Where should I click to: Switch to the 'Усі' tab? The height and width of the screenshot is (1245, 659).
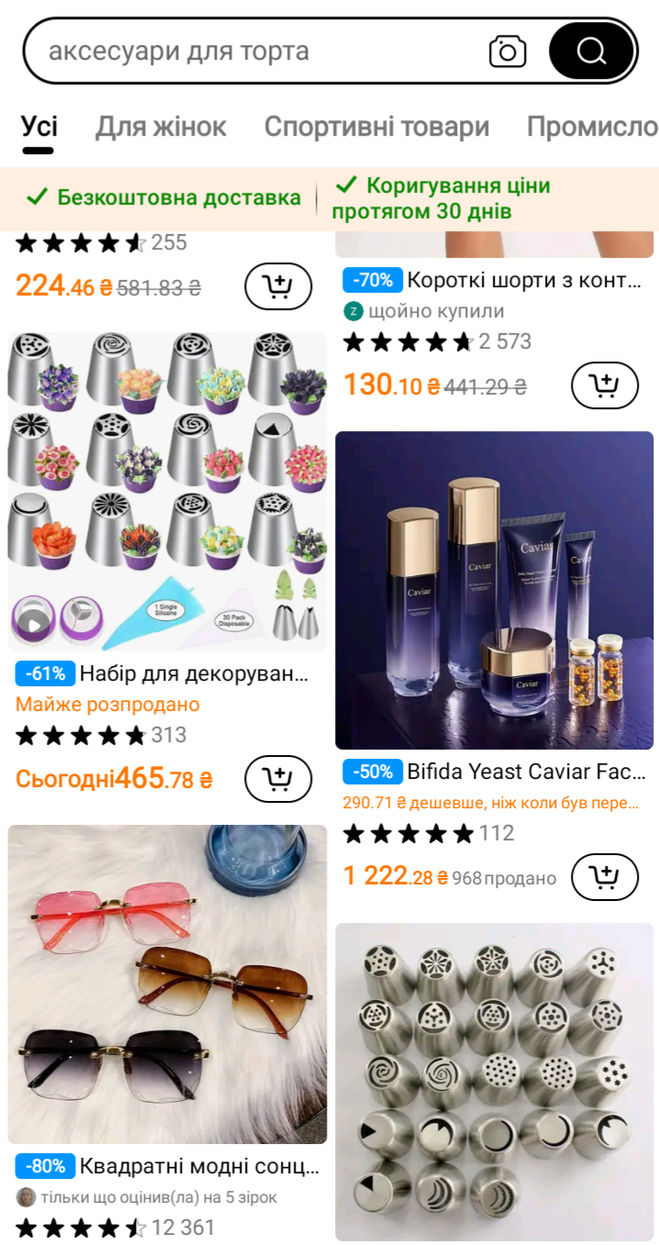tap(40, 127)
